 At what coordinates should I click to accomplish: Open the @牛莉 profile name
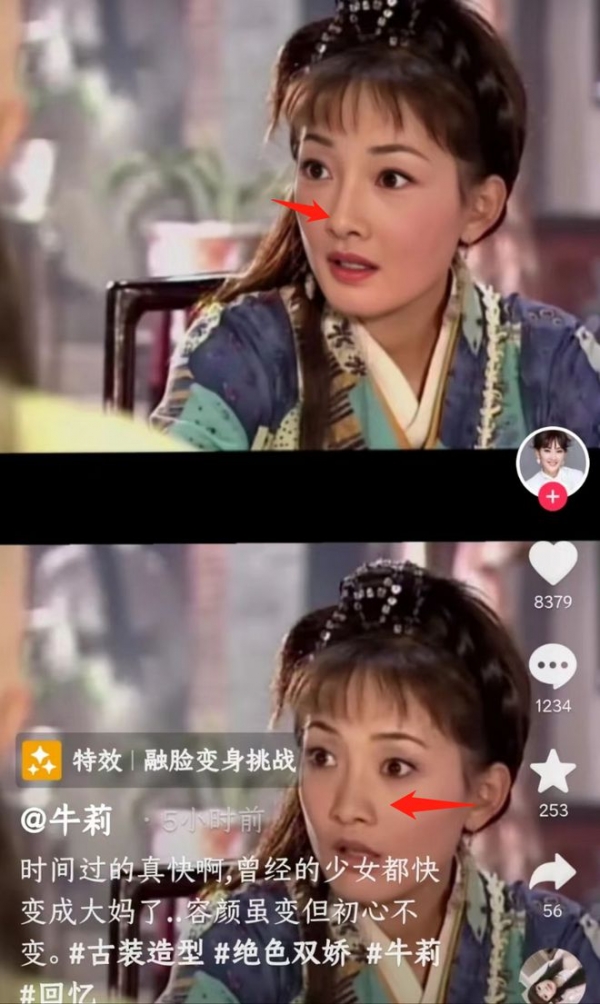click(70, 822)
